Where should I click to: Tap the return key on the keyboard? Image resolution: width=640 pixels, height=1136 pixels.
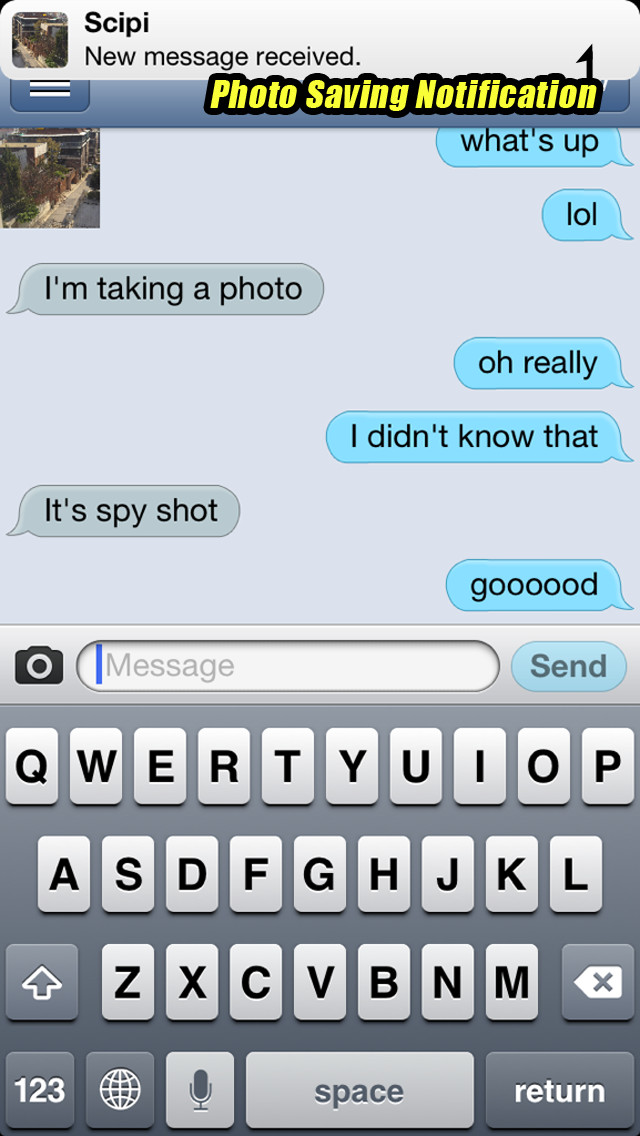pos(560,1090)
